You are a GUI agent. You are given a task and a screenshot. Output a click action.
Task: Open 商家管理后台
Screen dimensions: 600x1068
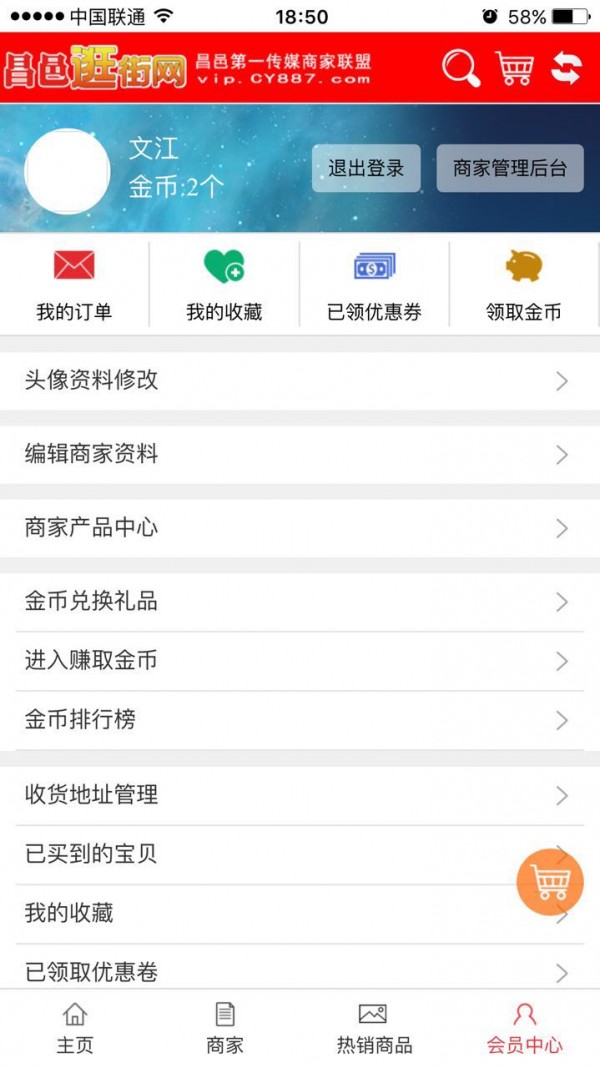pos(510,168)
